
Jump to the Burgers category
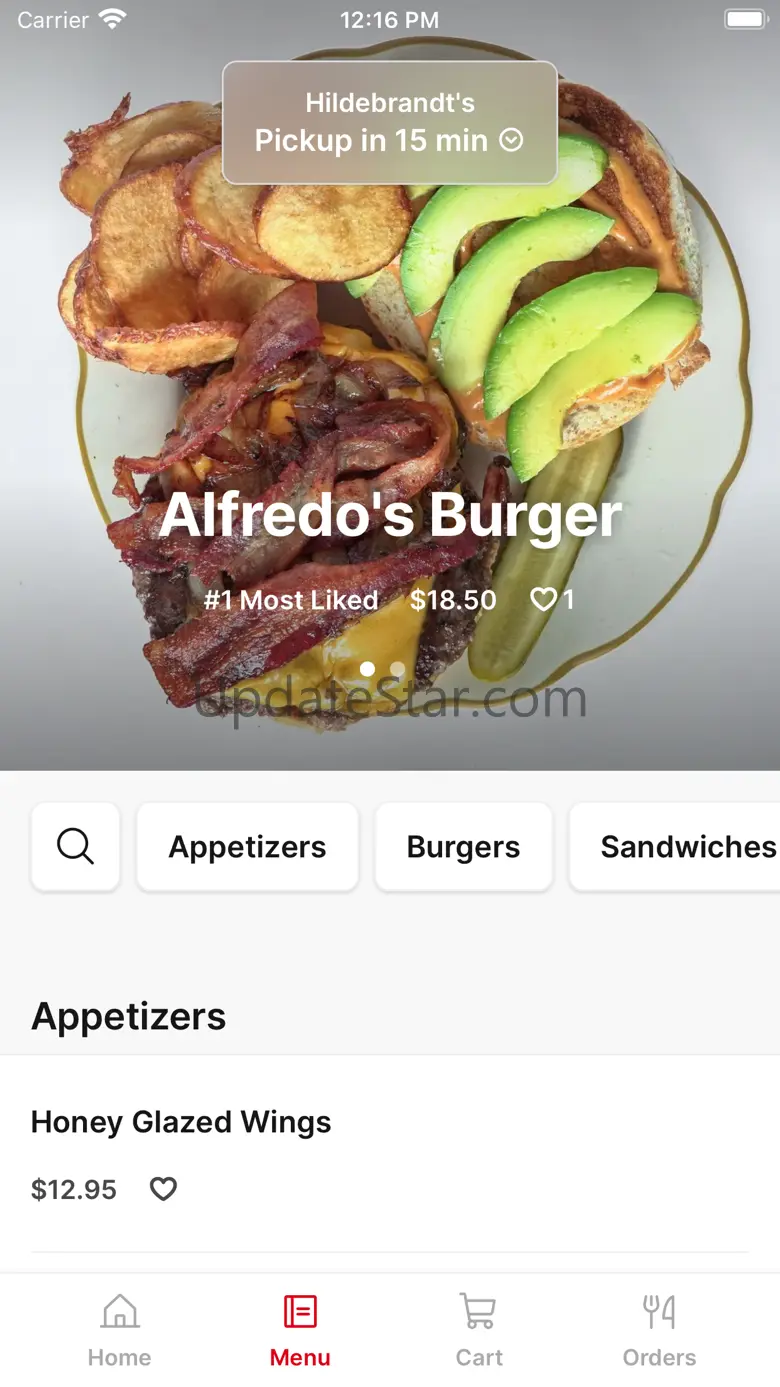click(463, 847)
